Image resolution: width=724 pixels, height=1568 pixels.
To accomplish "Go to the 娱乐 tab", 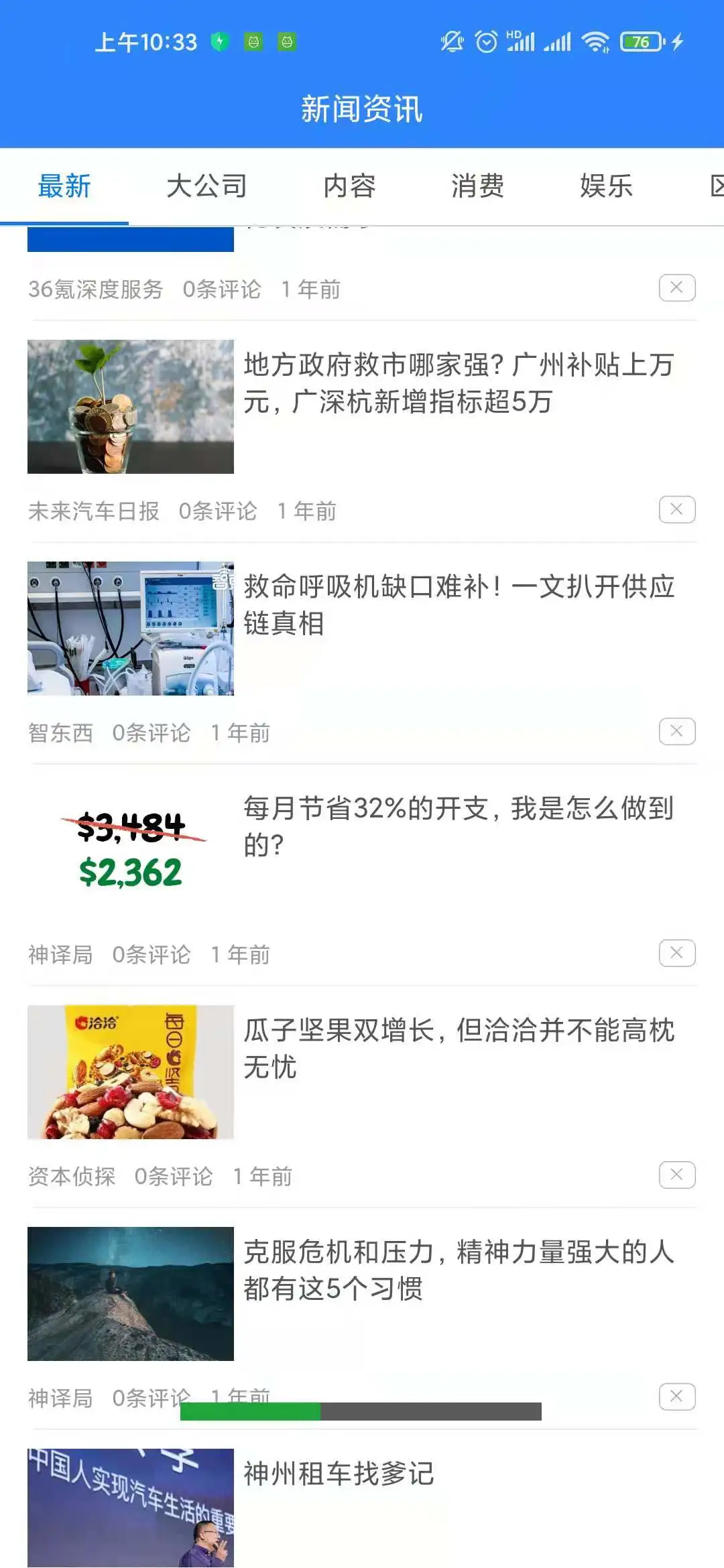I will [x=606, y=186].
